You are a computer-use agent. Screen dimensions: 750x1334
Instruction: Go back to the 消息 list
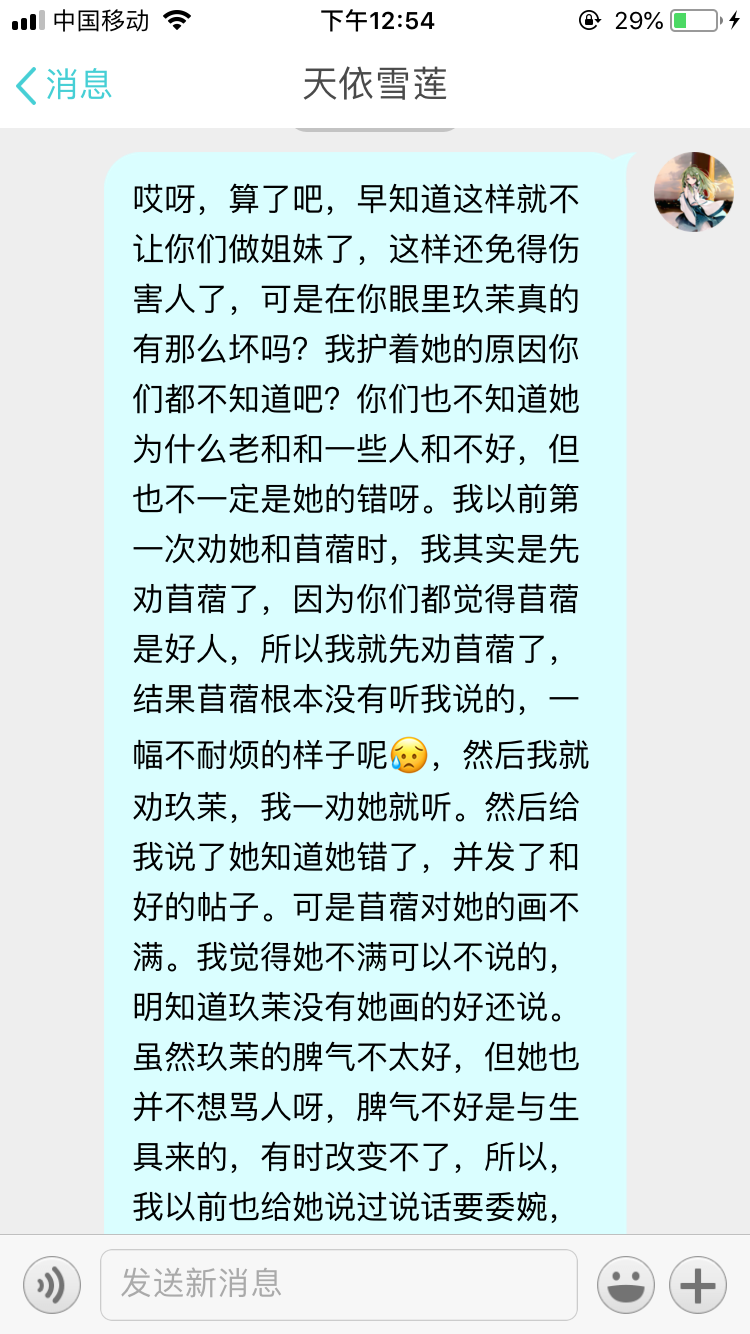tap(63, 84)
